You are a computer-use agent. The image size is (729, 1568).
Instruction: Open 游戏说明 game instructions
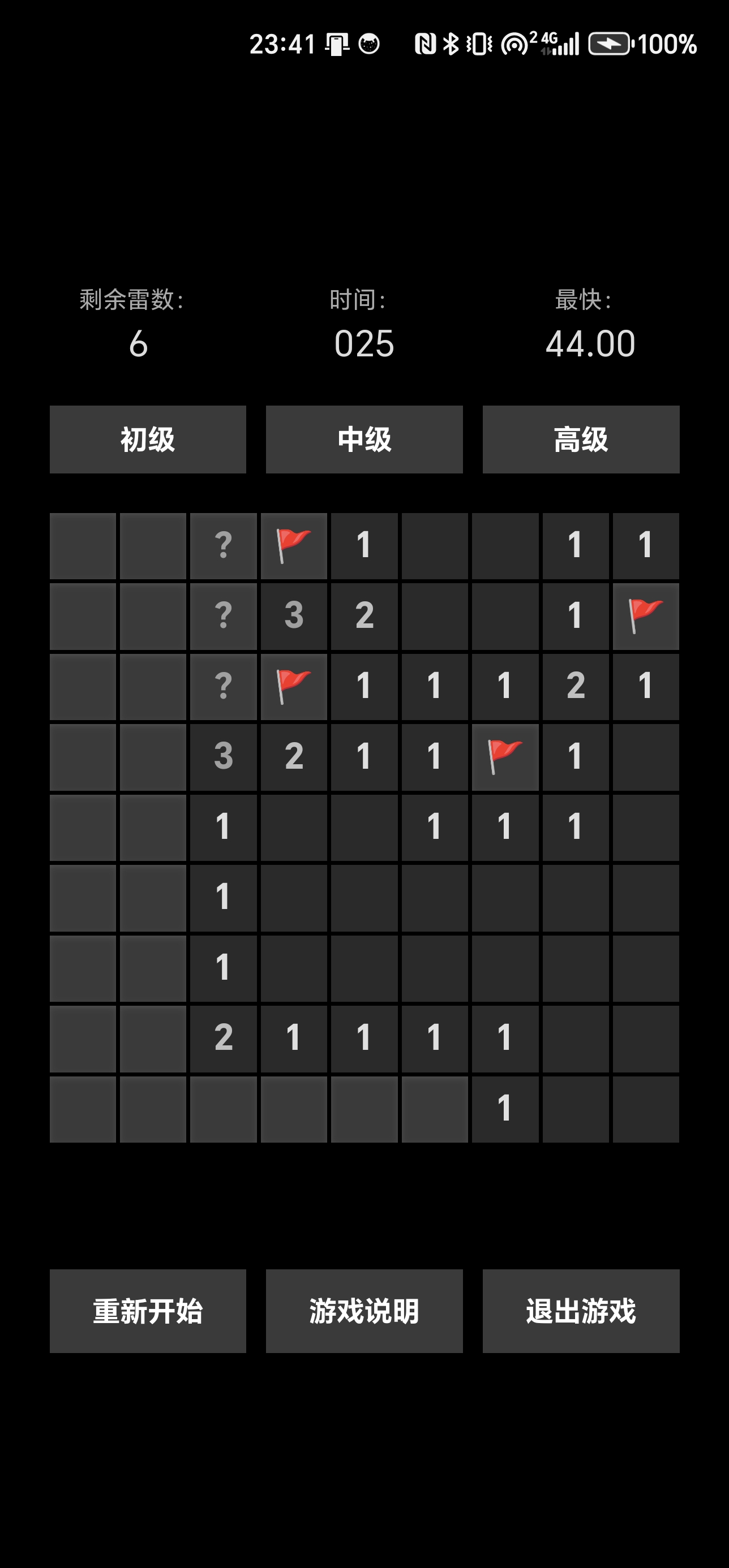click(364, 1311)
